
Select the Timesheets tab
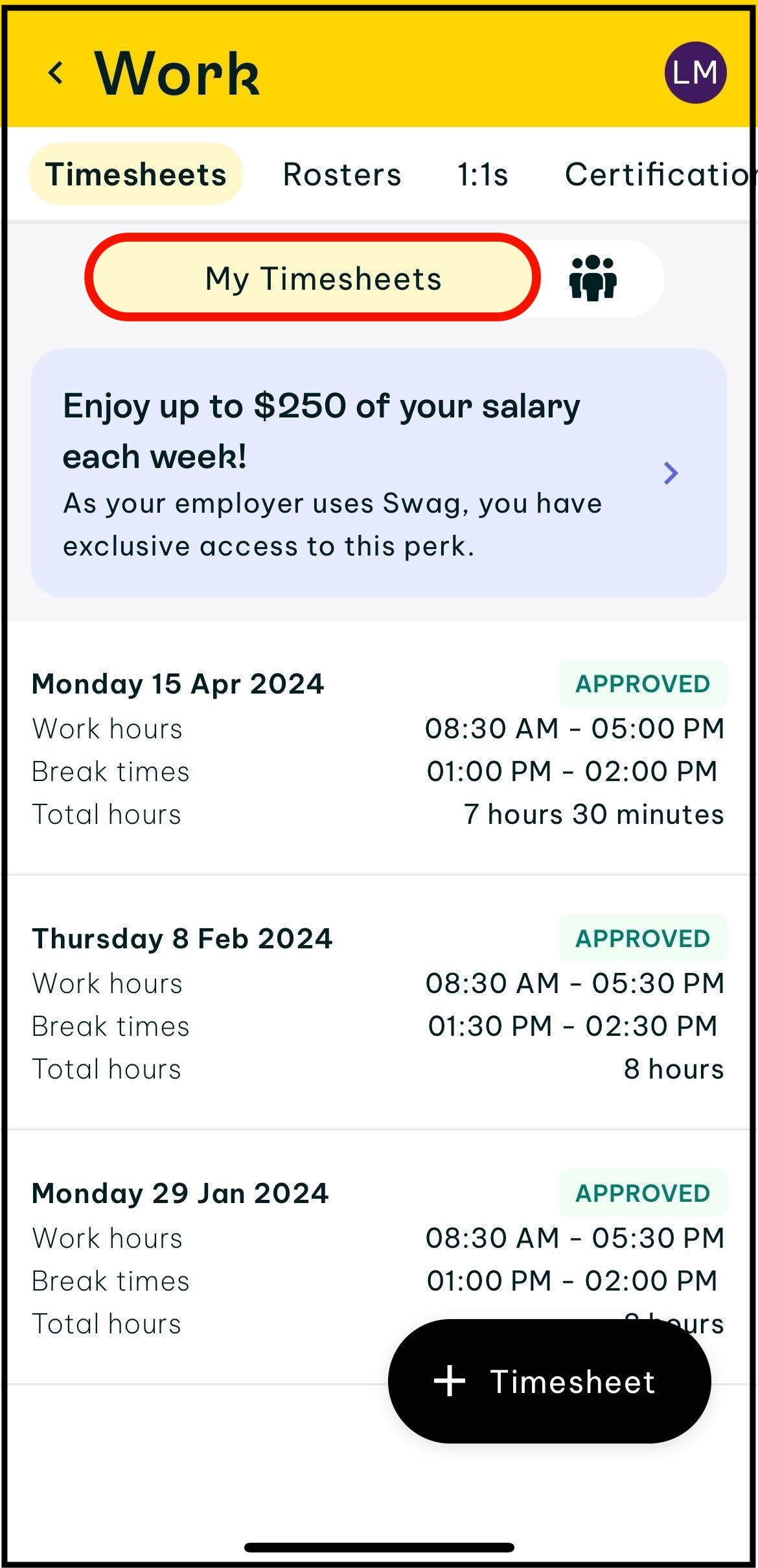[x=135, y=174]
